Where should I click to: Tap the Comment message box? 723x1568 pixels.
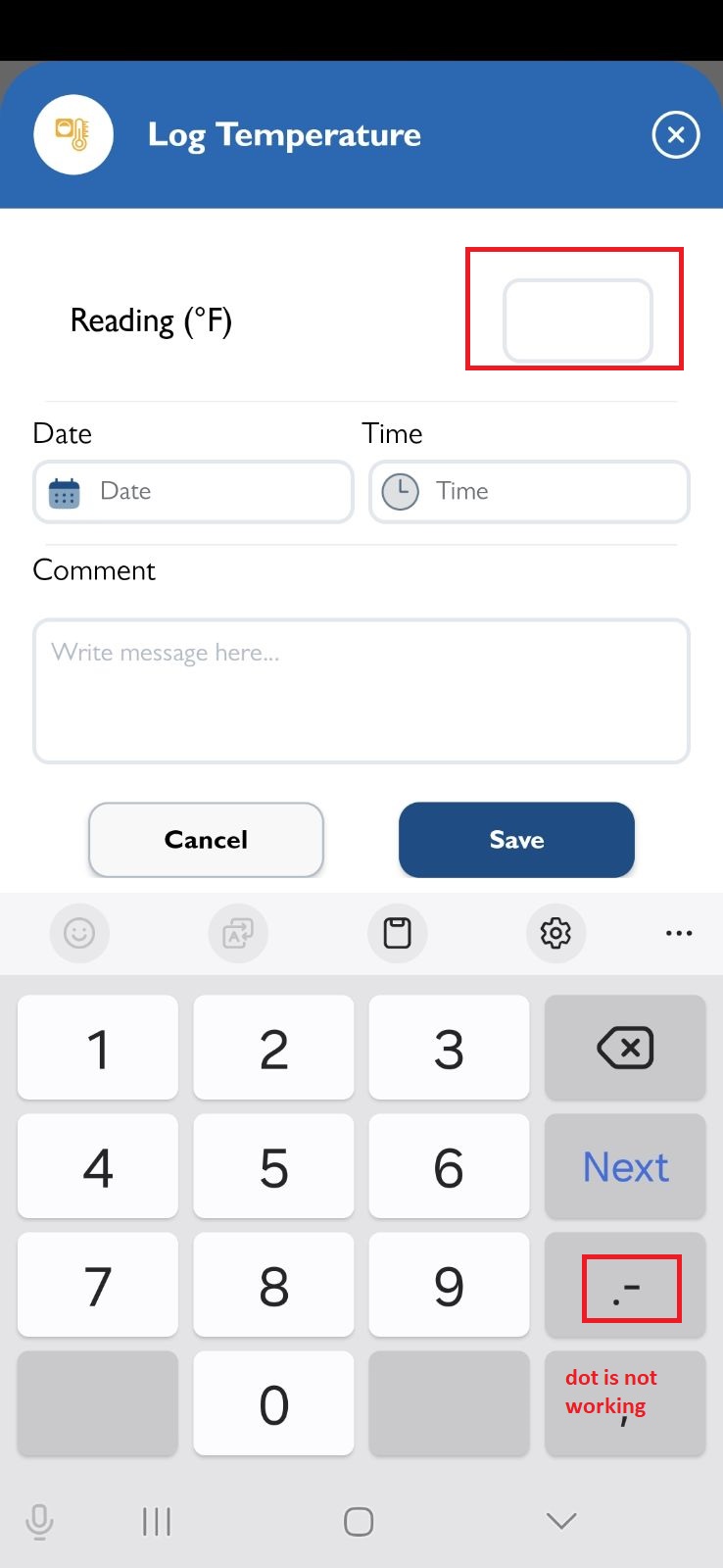click(361, 690)
